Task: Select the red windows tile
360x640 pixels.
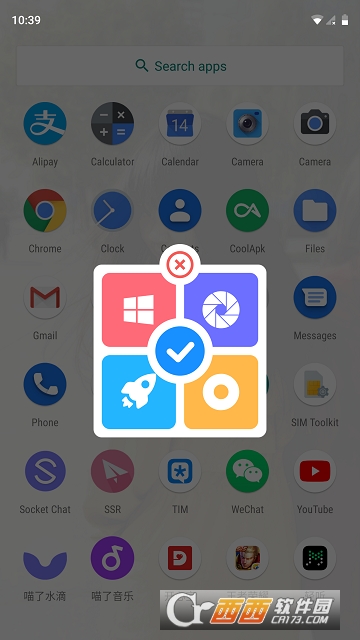Action: click(x=139, y=309)
